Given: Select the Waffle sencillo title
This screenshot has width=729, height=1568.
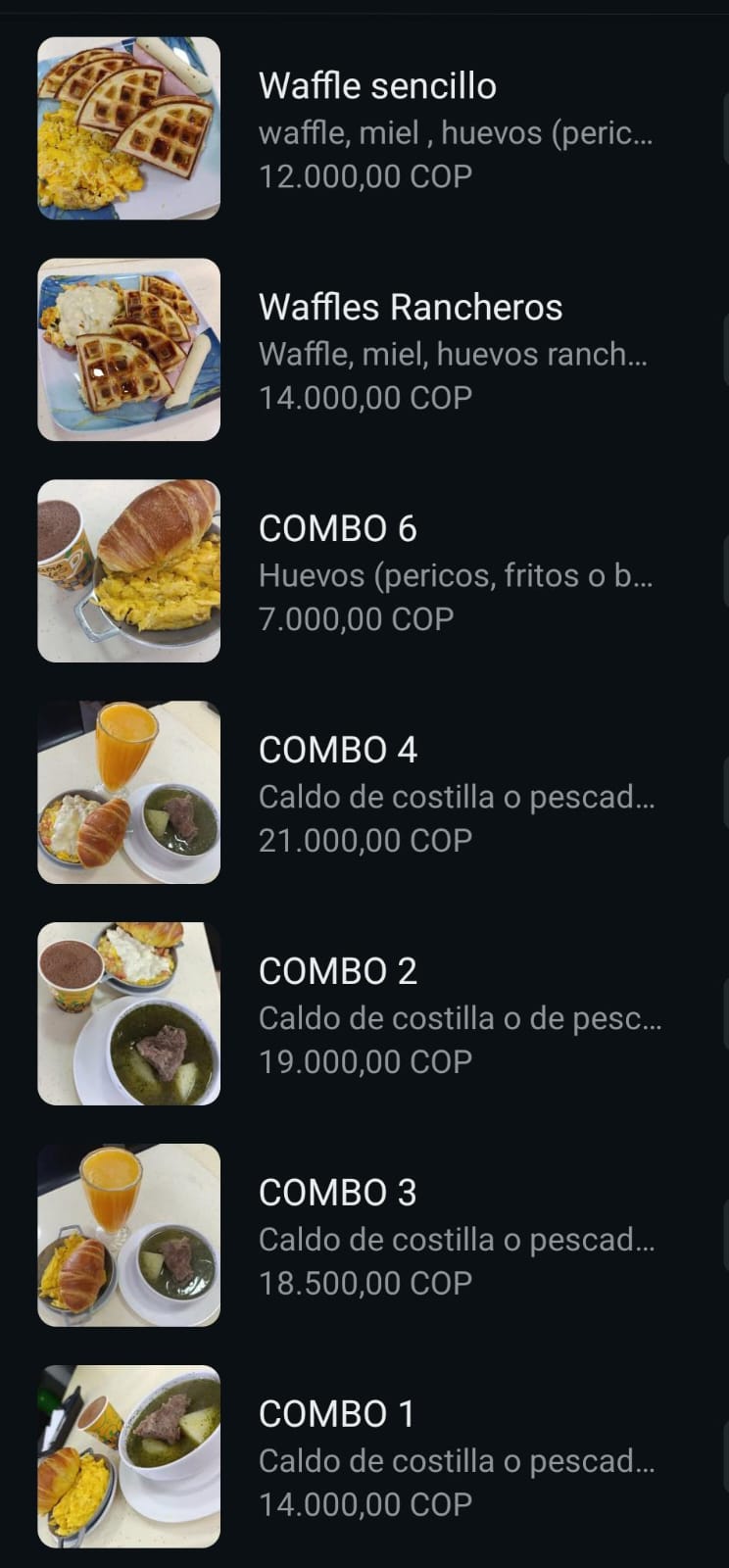Looking at the screenshot, I should [377, 85].
